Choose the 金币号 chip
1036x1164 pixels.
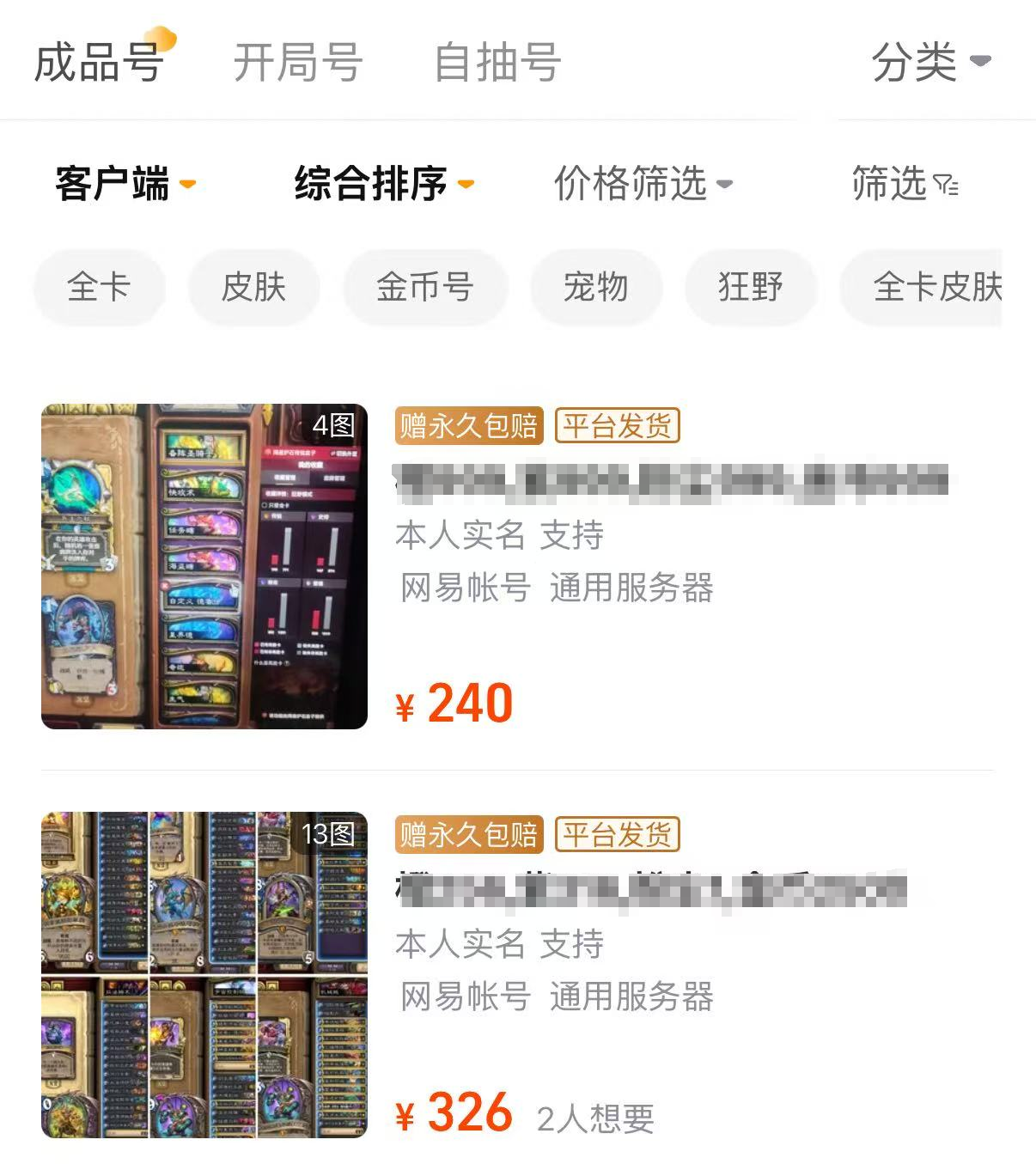(x=424, y=287)
